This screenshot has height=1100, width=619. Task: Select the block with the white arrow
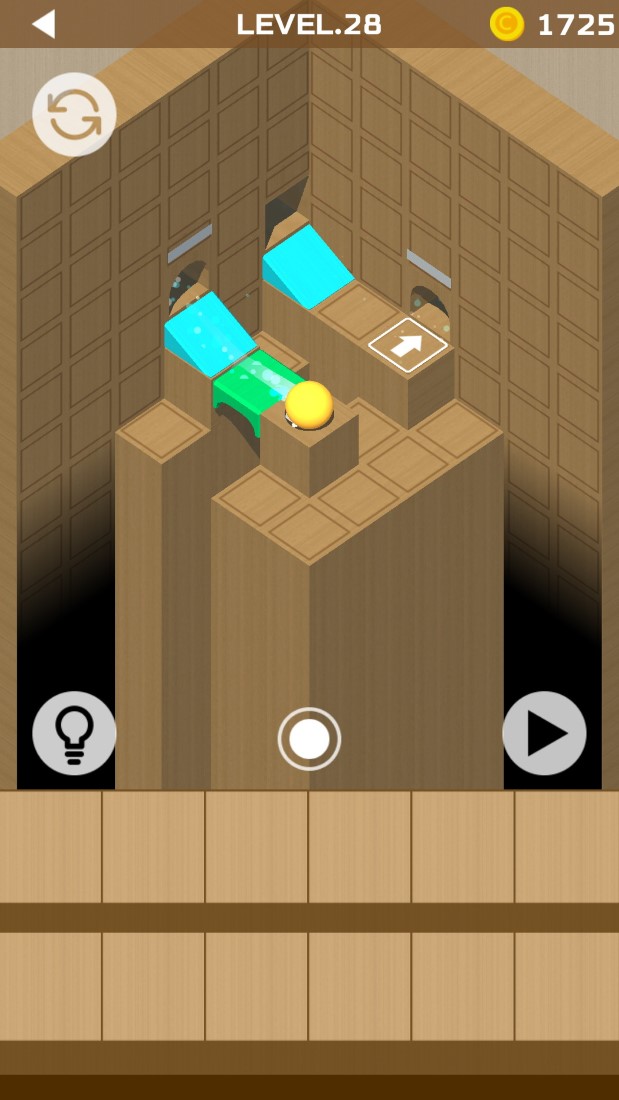click(408, 346)
